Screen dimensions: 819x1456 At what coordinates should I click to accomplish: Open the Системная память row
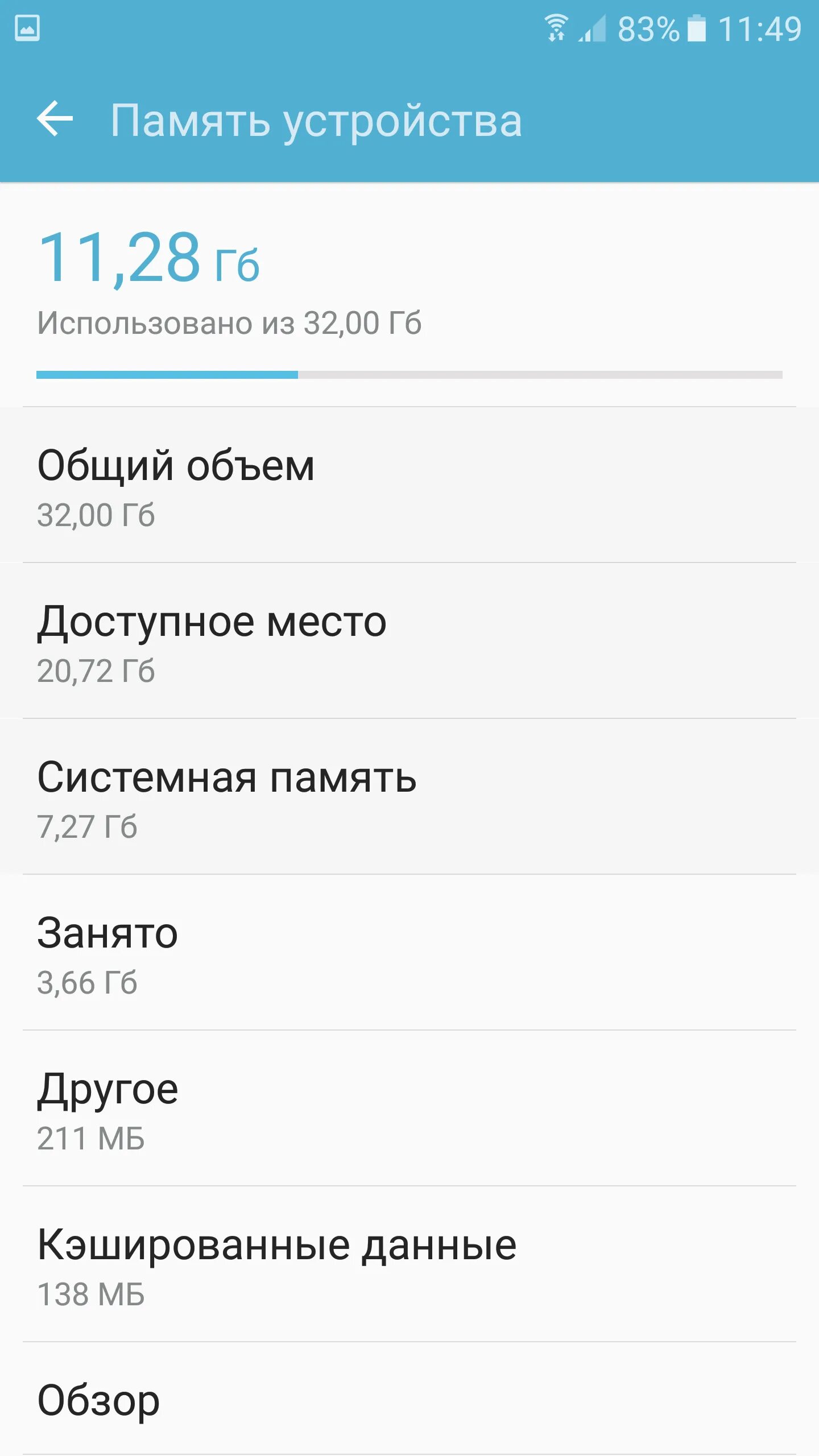pyautogui.click(x=409, y=796)
